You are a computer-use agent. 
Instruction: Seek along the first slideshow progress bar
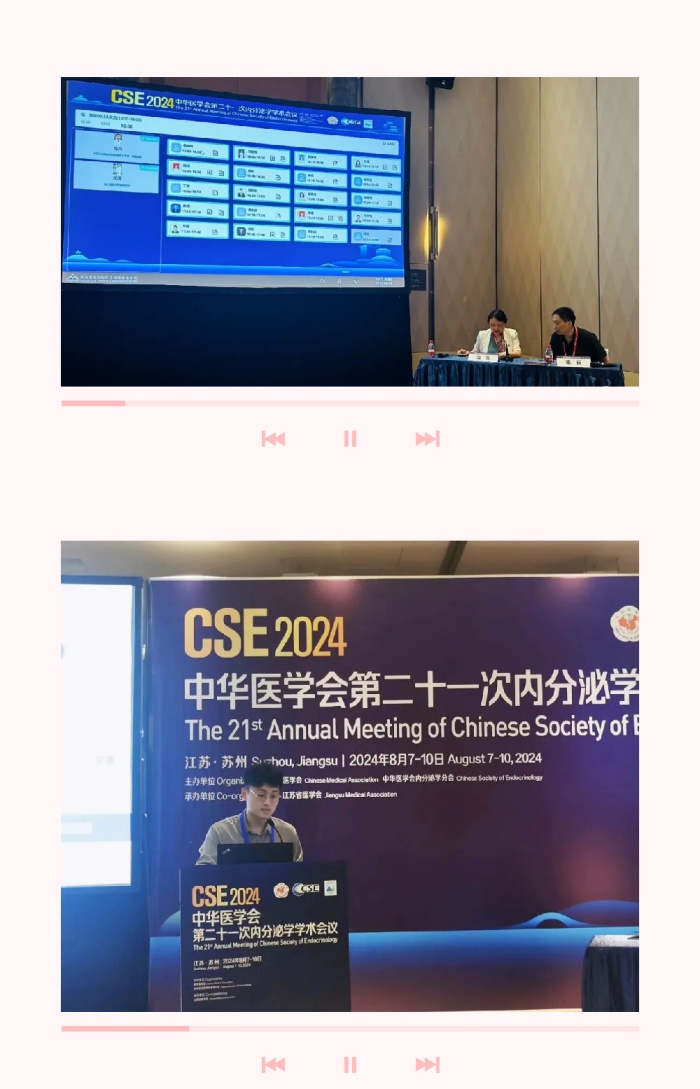tap(350, 403)
